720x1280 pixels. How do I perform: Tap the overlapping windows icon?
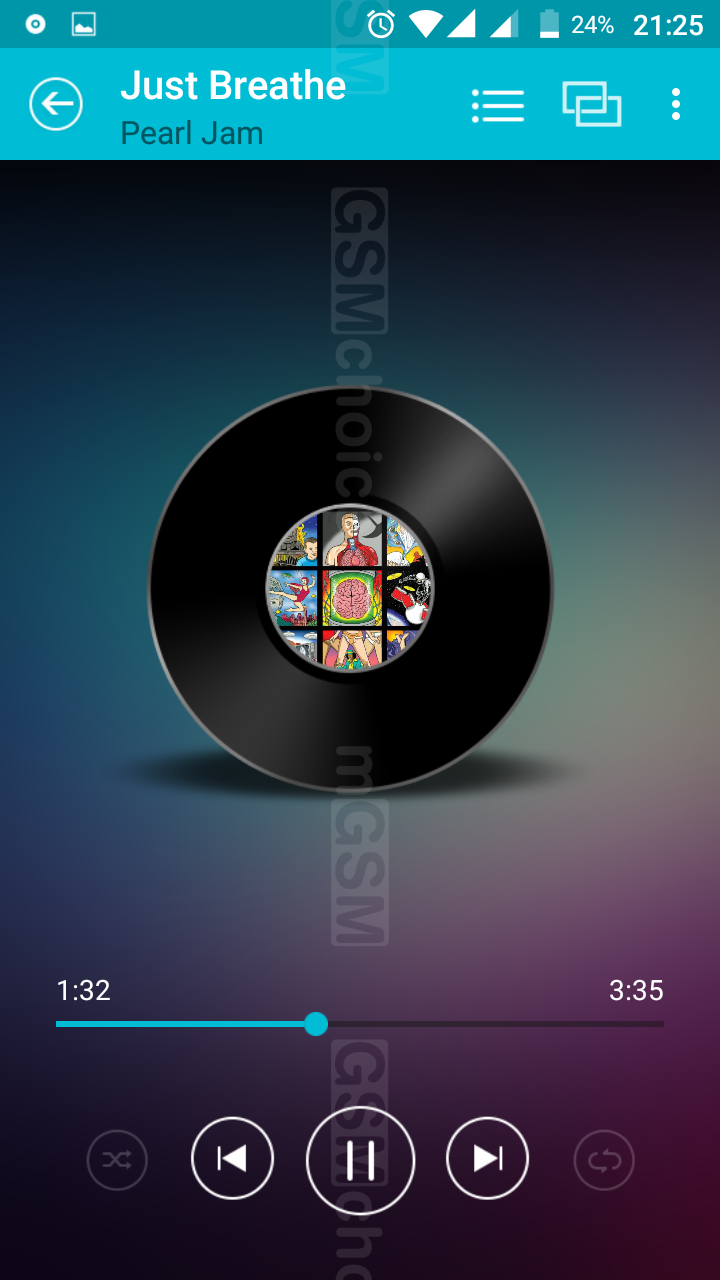[591, 104]
